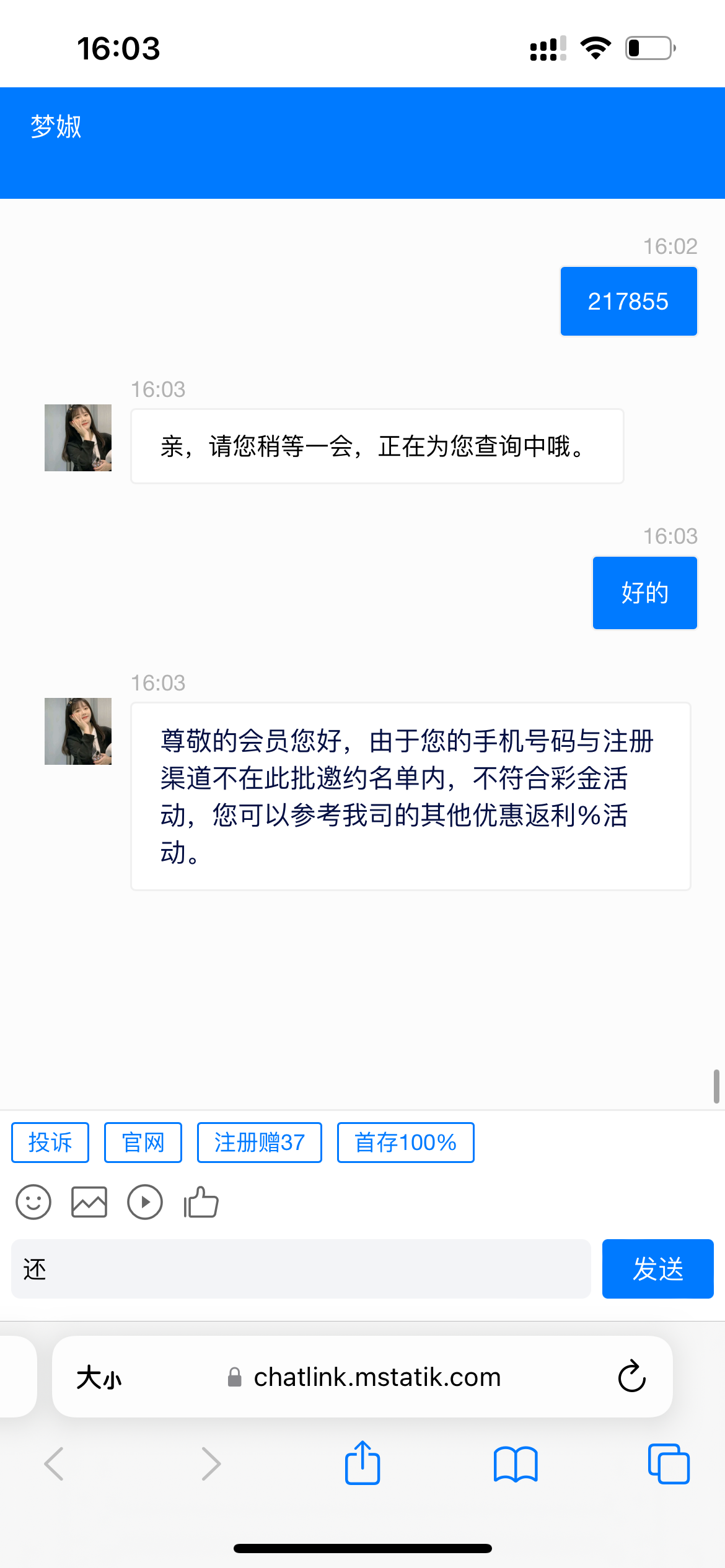This screenshot has height=1568, width=725.
Task: Open Safari's share sheet
Action: click(x=362, y=1464)
